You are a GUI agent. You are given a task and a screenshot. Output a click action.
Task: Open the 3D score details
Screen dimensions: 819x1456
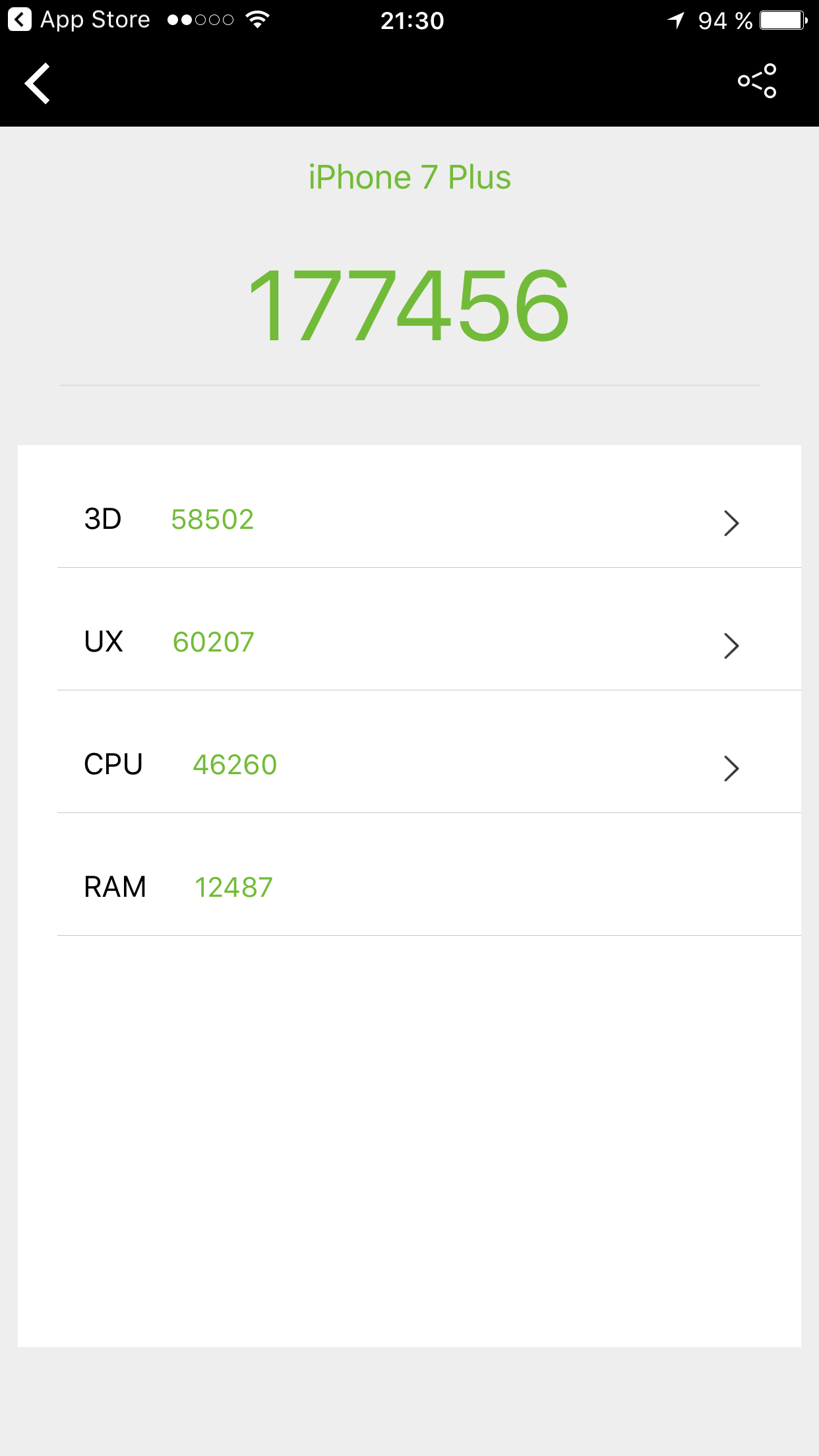click(731, 523)
